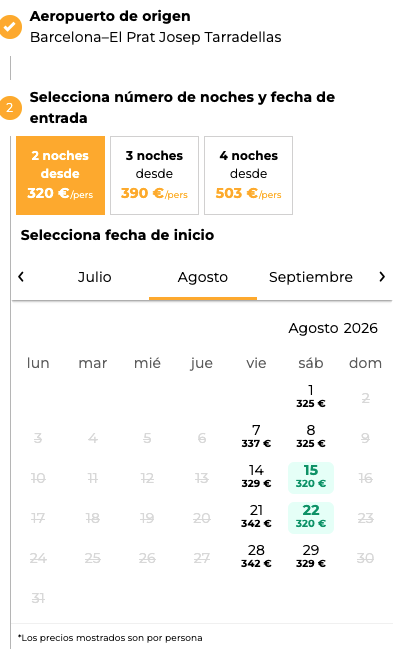Select August 21 as start date
Viewport: 394px width, 649px height.
pyautogui.click(x=256, y=517)
